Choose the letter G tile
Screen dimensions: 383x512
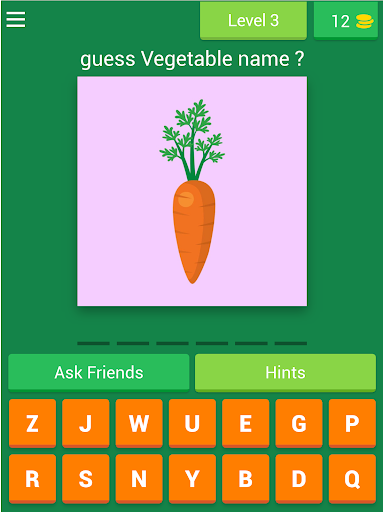click(x=299, y=423)
